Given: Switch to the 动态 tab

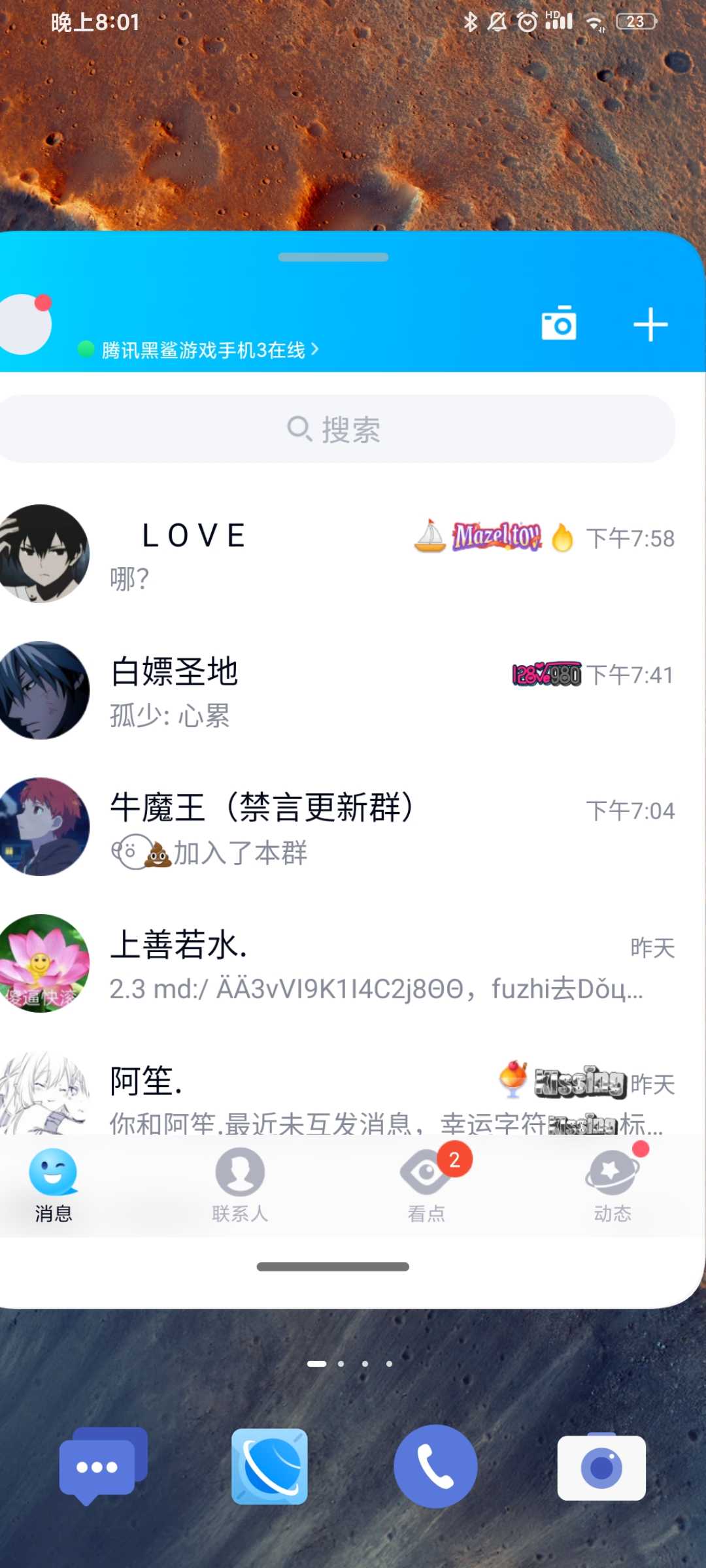Looking at the screenshot, I should coord(613,1185).
